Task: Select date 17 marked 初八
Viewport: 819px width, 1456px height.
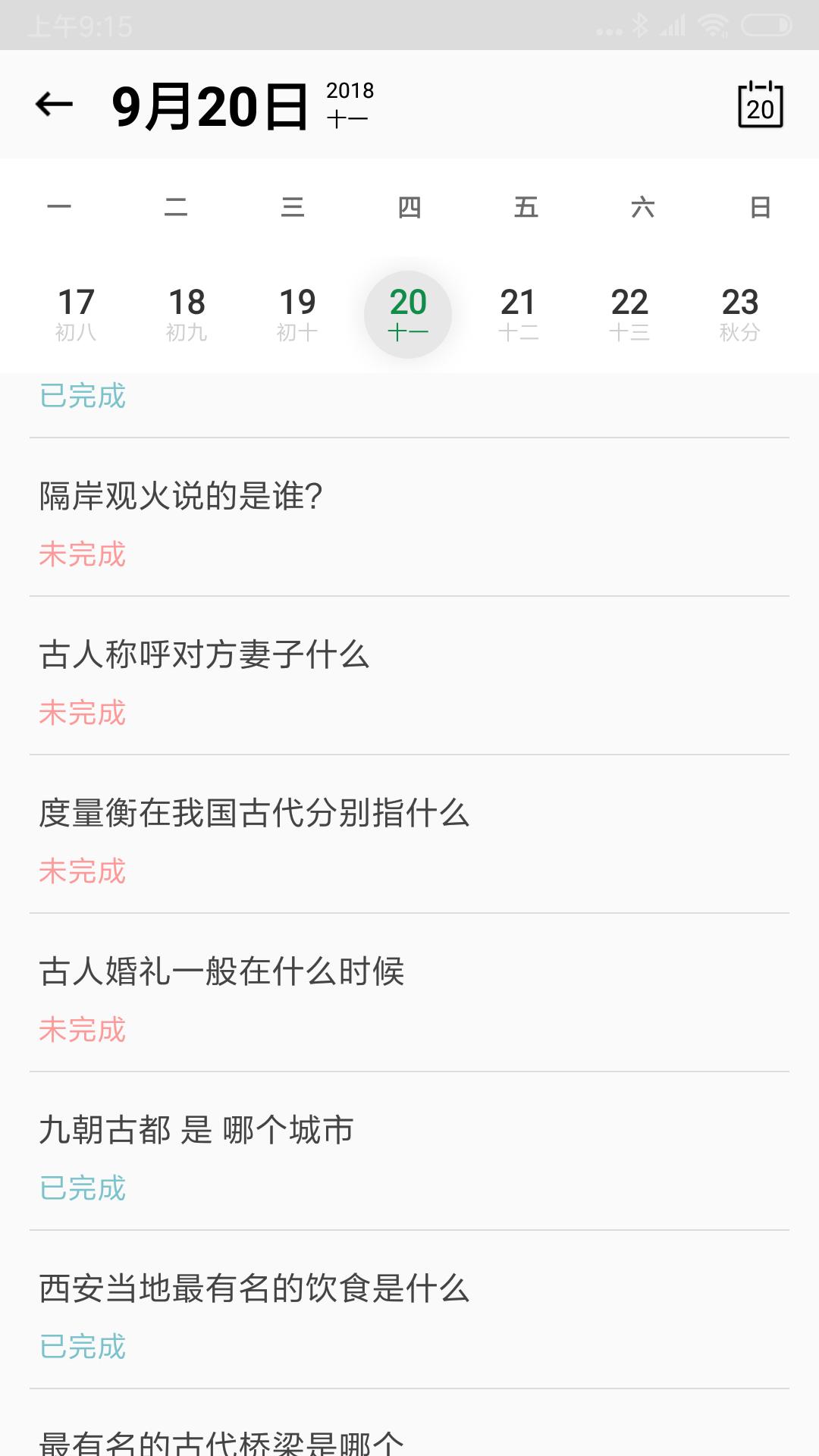Action: tap(77, 313)
